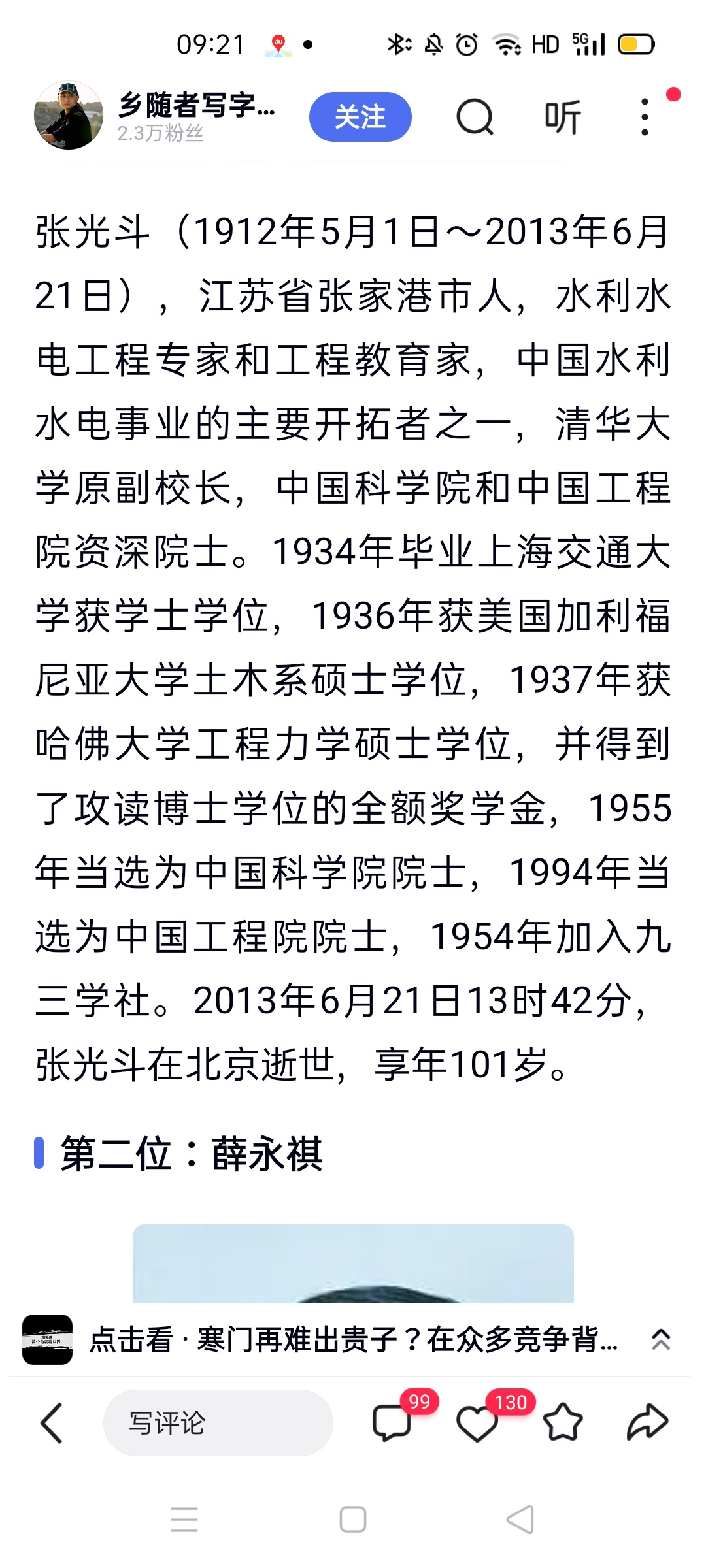Go back with the bottom-left arrow
706x1568 pixels.
pyautogui.click(x=52, y=1423)
